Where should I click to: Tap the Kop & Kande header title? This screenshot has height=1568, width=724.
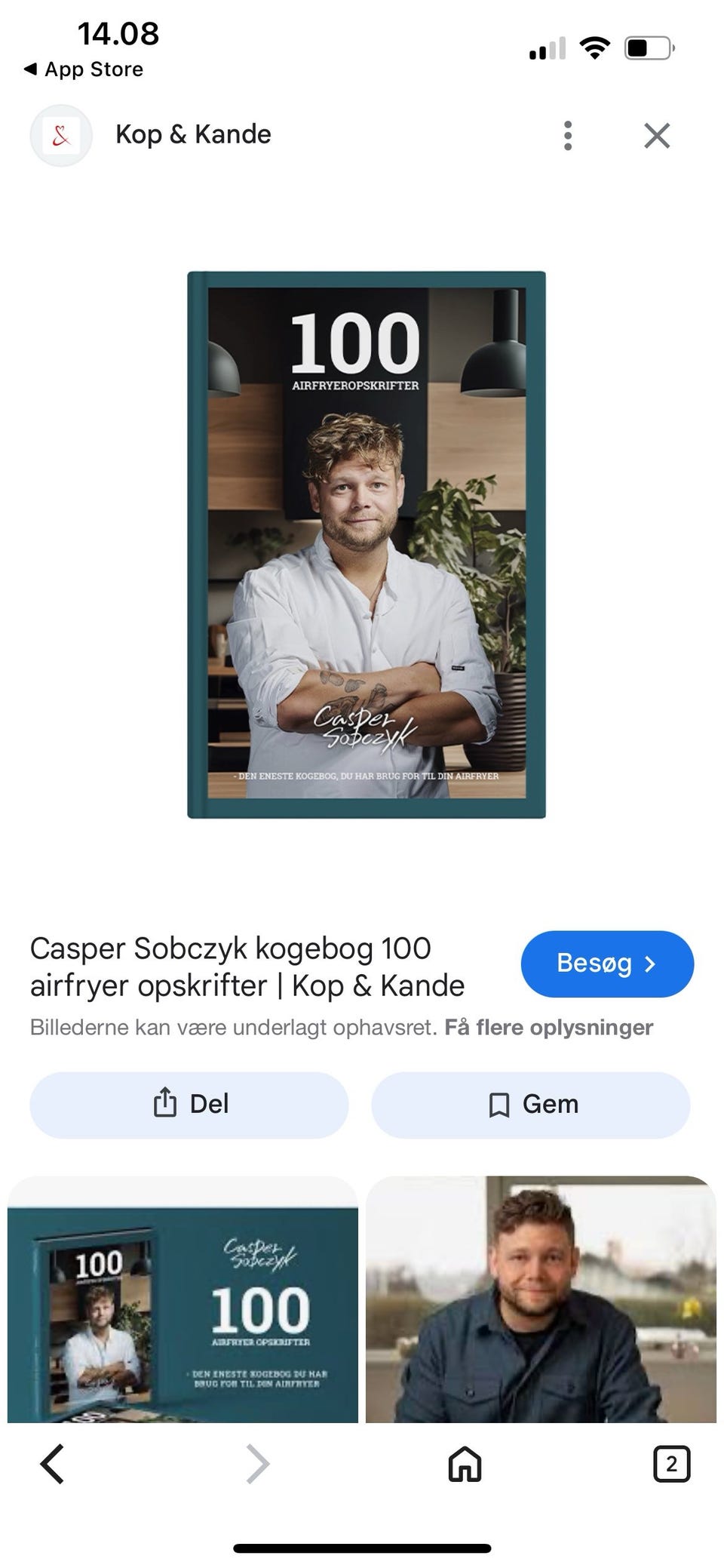[193, 134]
